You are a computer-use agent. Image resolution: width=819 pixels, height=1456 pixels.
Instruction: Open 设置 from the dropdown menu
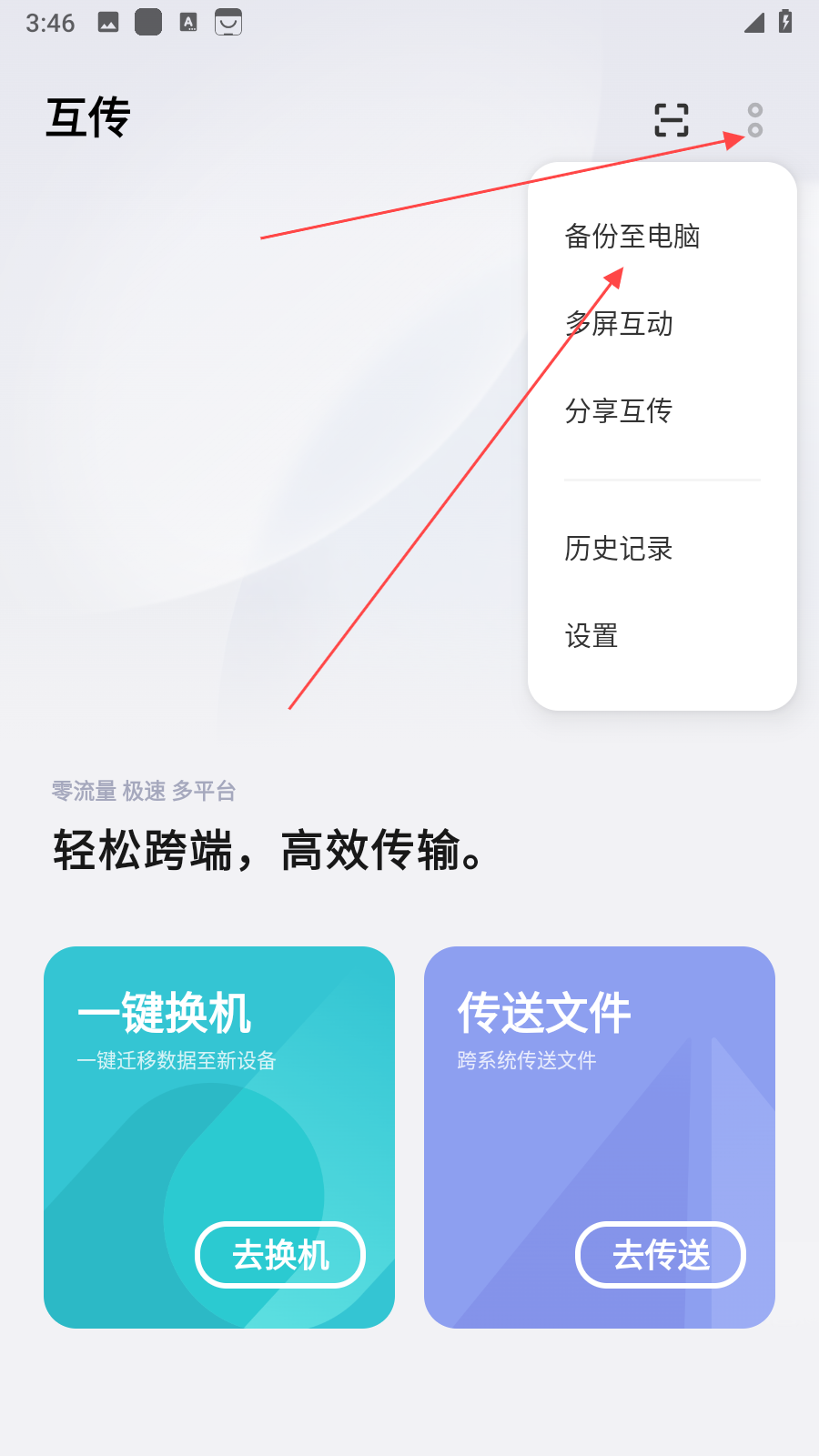[x=591, y=636]
